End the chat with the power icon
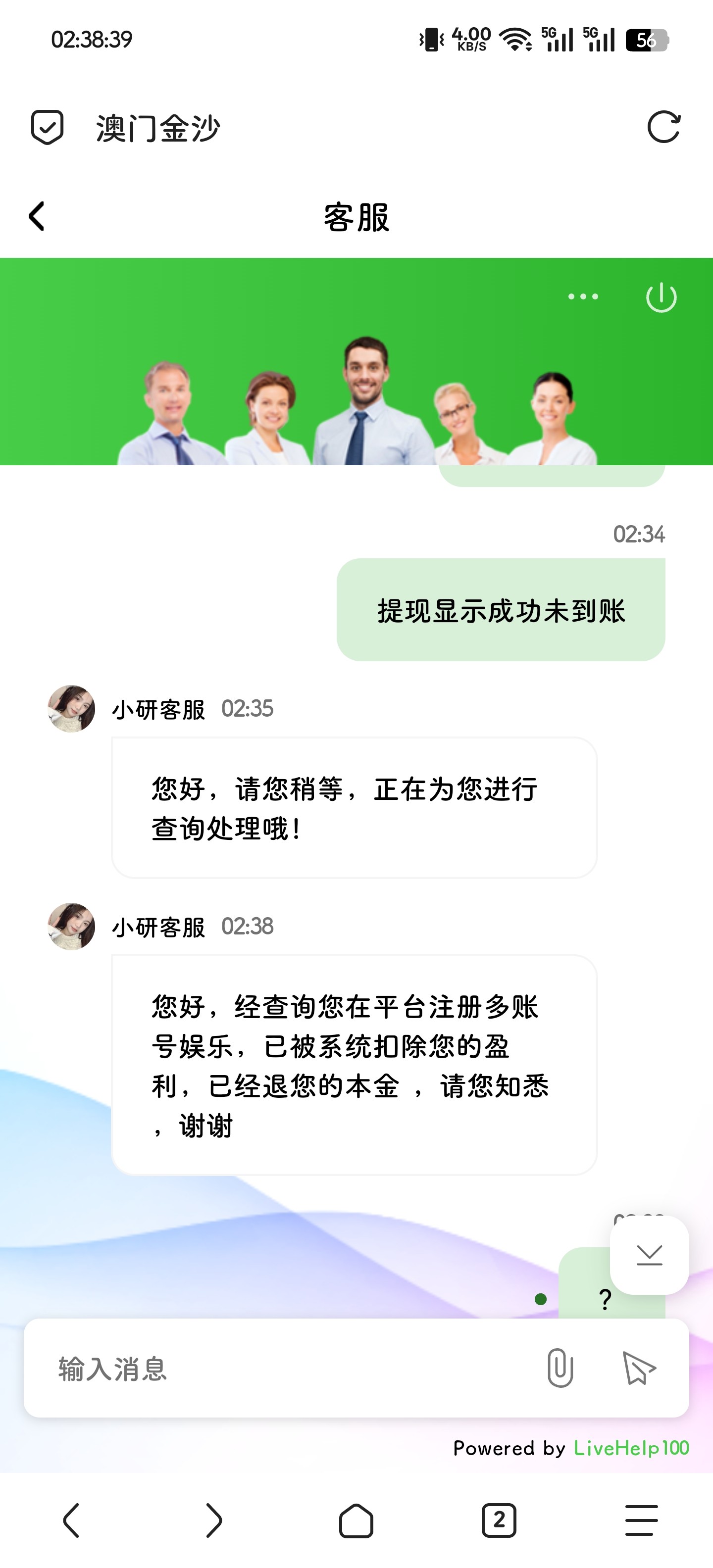This screenshot has height=1568, width=713. click(x=661, y=297)
